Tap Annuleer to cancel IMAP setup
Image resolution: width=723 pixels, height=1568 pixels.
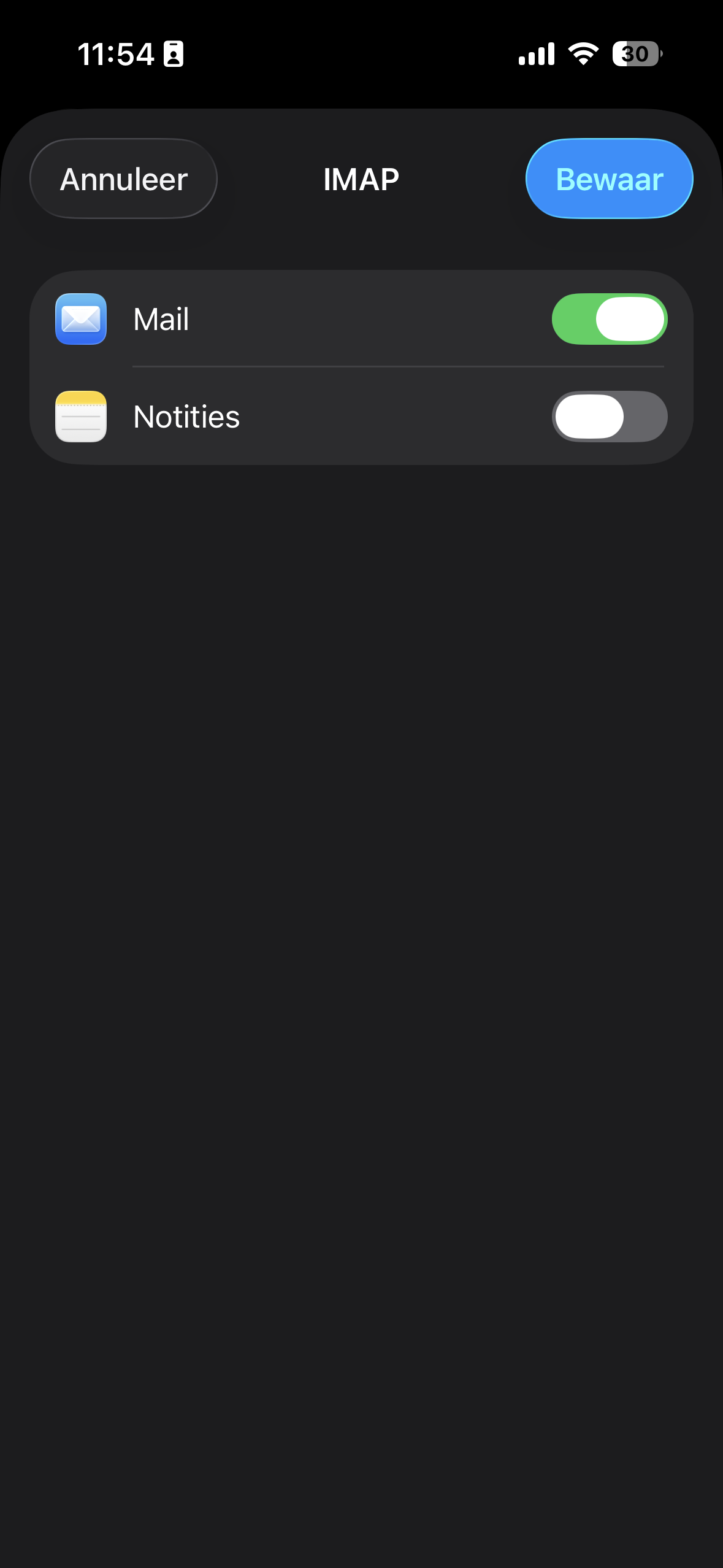pyautogui.click(x=123, y=179)
